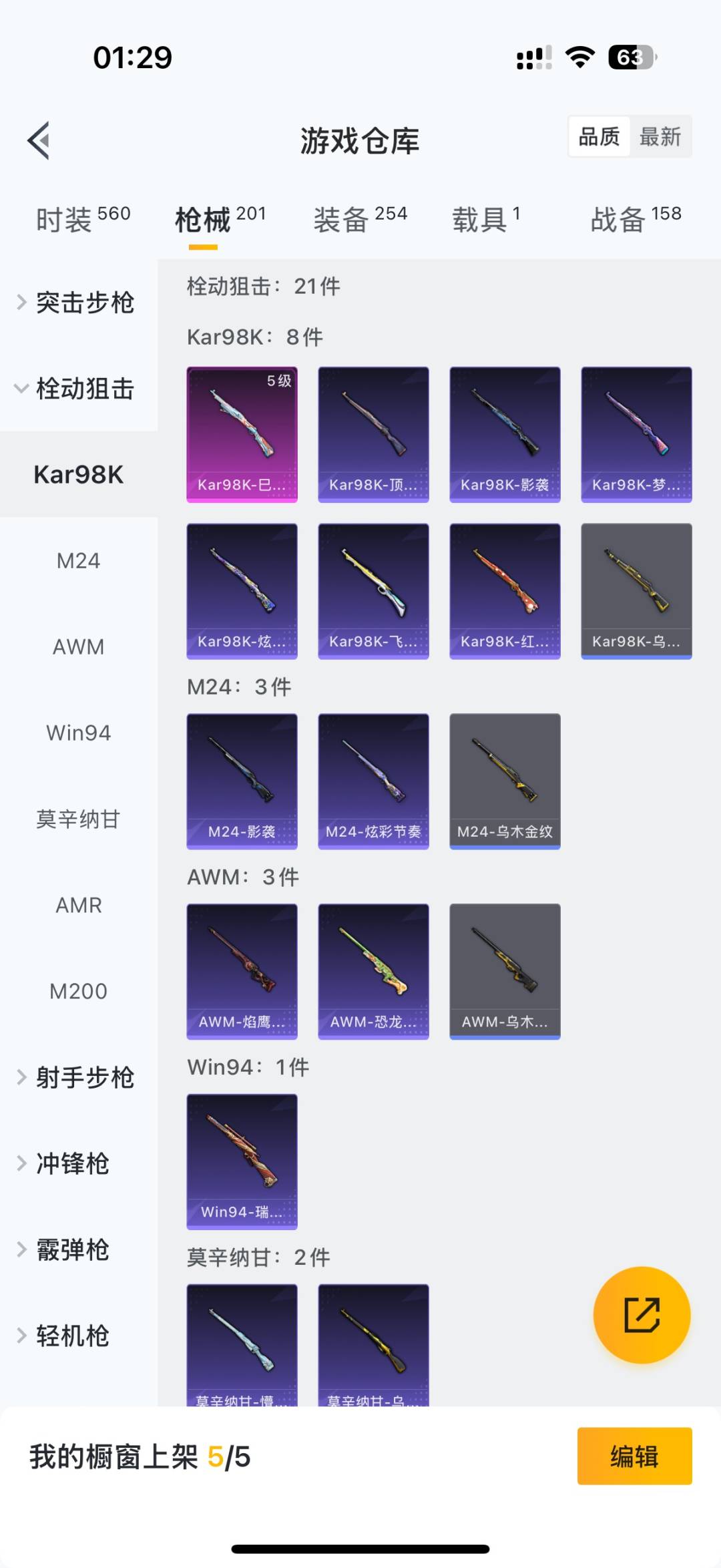
Task: Sort the warehouse by 最新
Action: (x=660, y=137)
